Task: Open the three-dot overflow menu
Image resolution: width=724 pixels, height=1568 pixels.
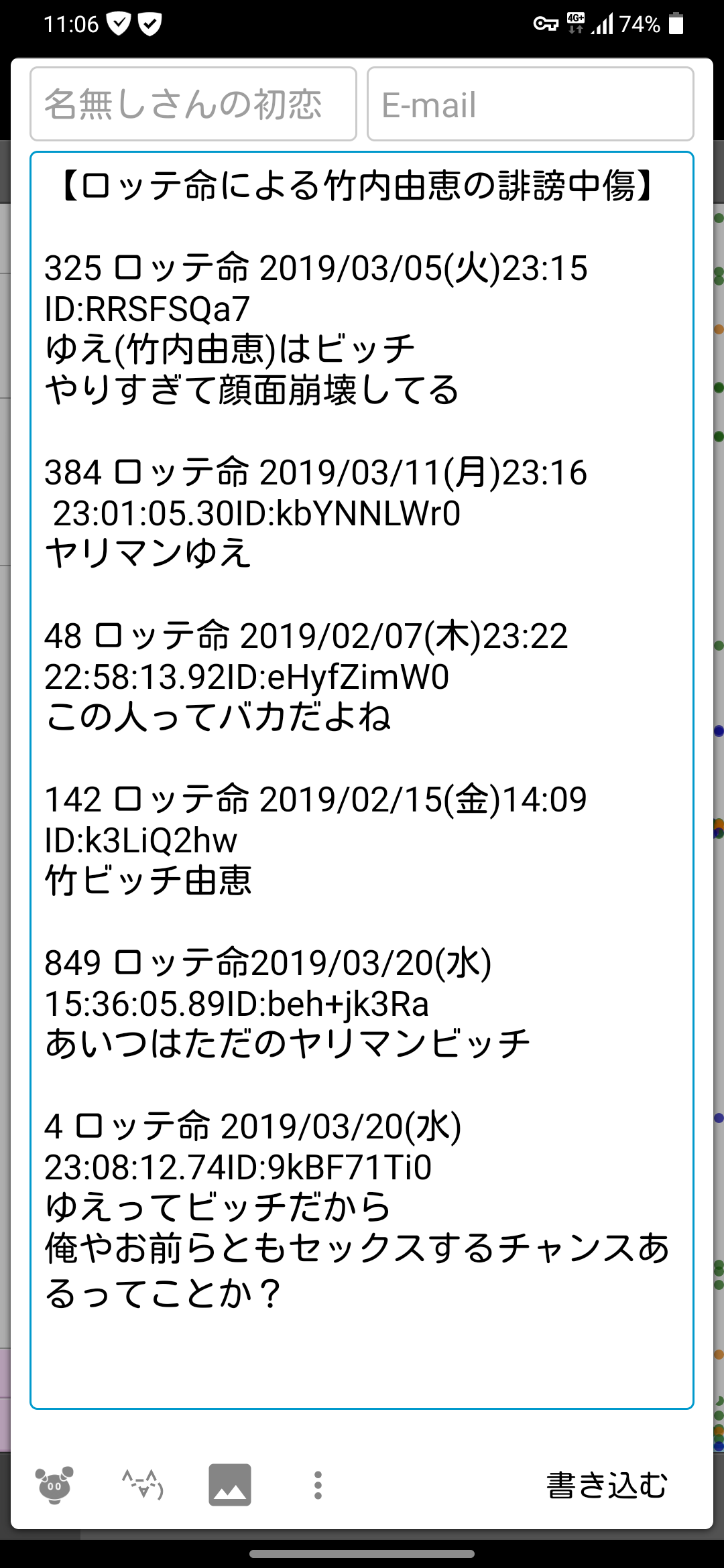Action: click(x=318, y=1485)
